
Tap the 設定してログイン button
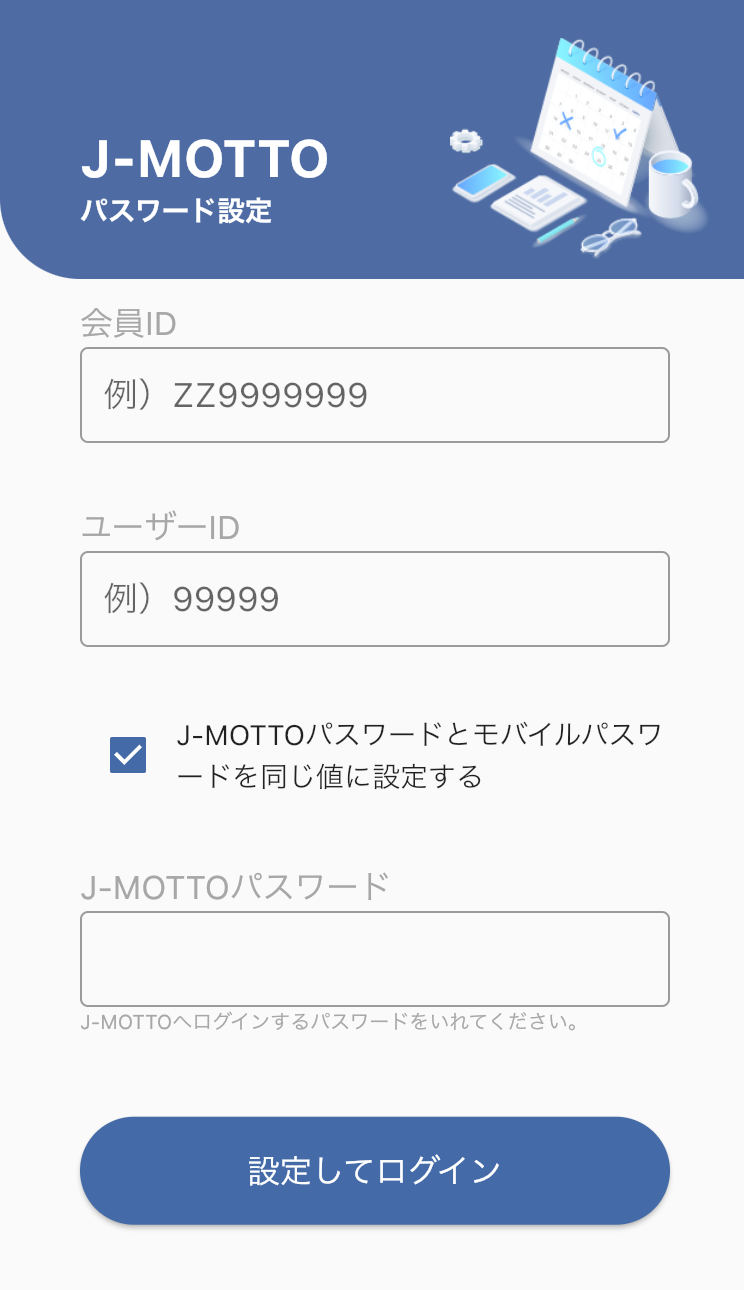coord(375,1171)
